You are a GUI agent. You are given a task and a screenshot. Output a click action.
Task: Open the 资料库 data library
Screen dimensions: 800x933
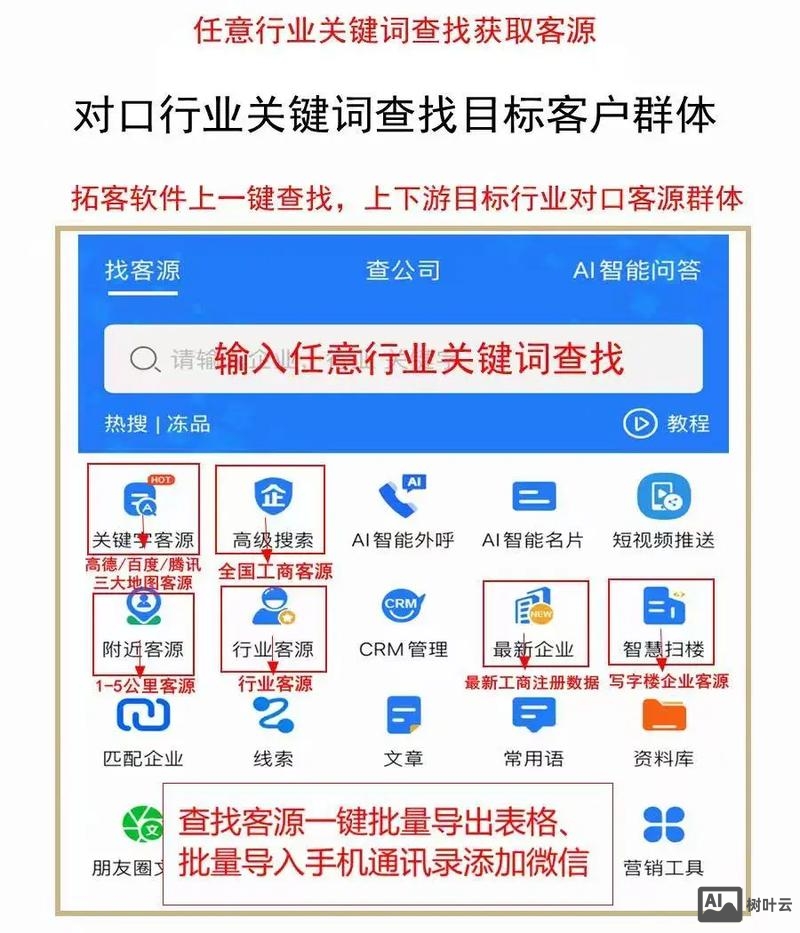[x=665, y=730]
